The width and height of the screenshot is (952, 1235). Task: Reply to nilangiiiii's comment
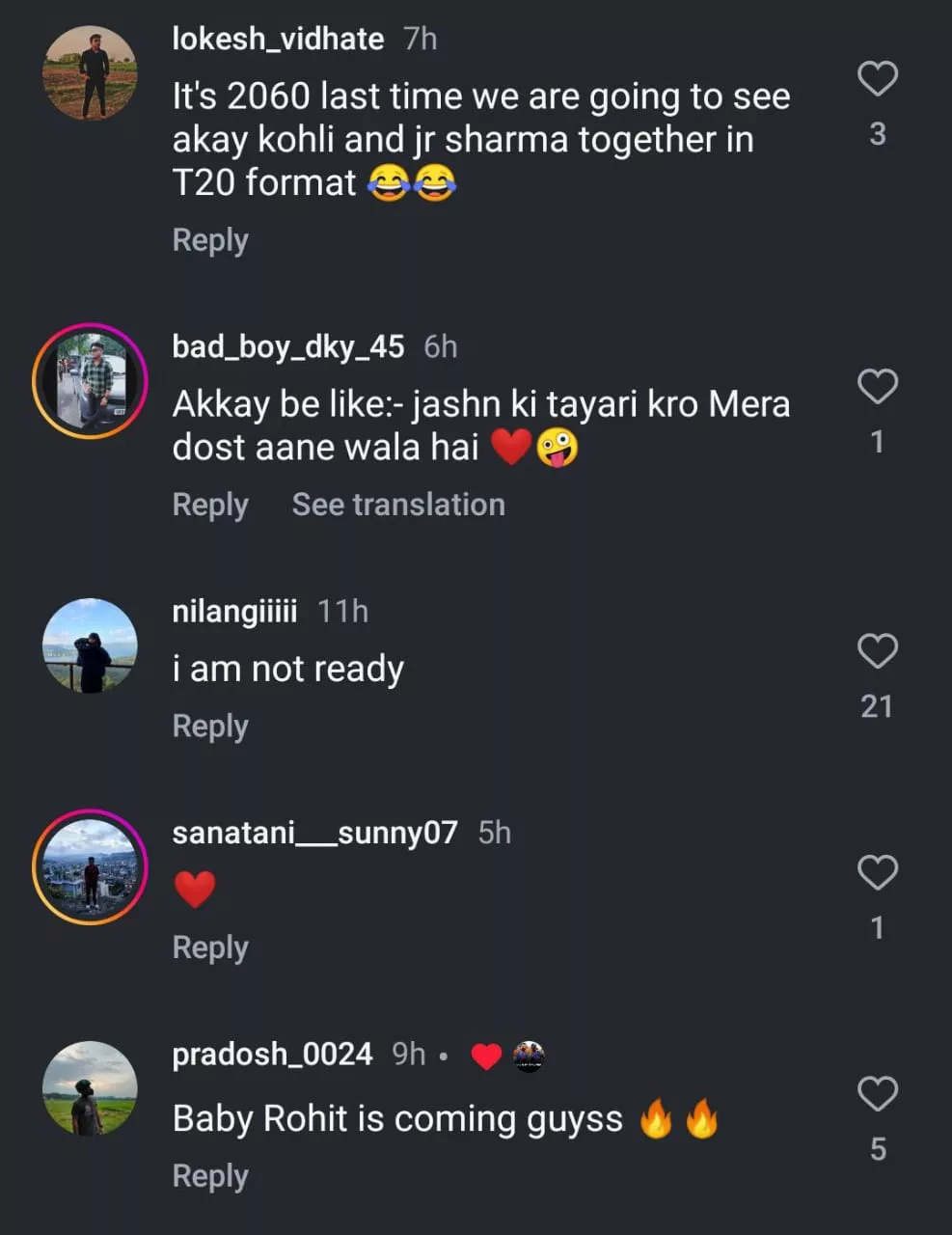pos(210,727)
